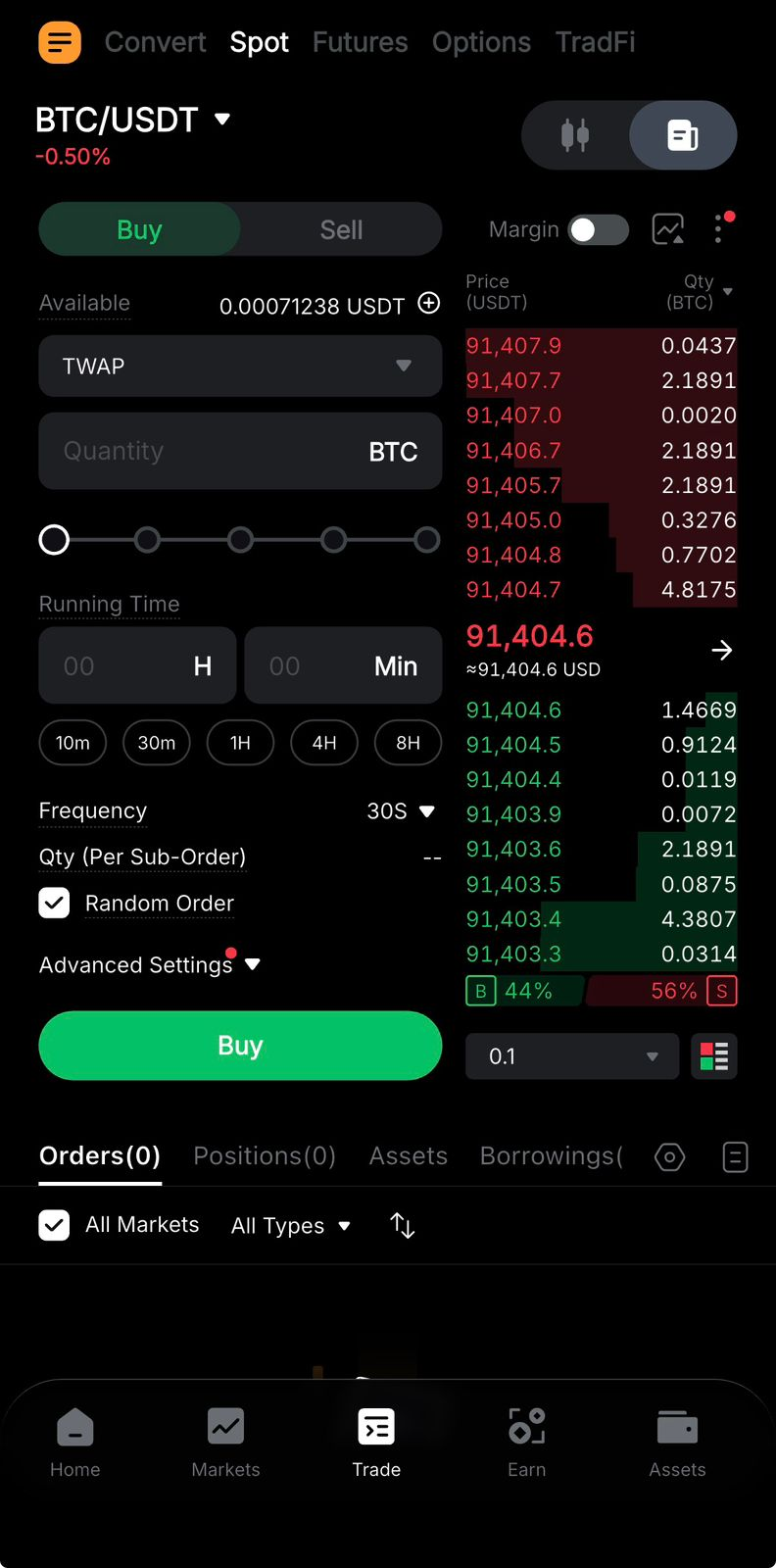Switch to the Futures tab
This screenshot has height=1568, width=776.
[x=360, y=42]
